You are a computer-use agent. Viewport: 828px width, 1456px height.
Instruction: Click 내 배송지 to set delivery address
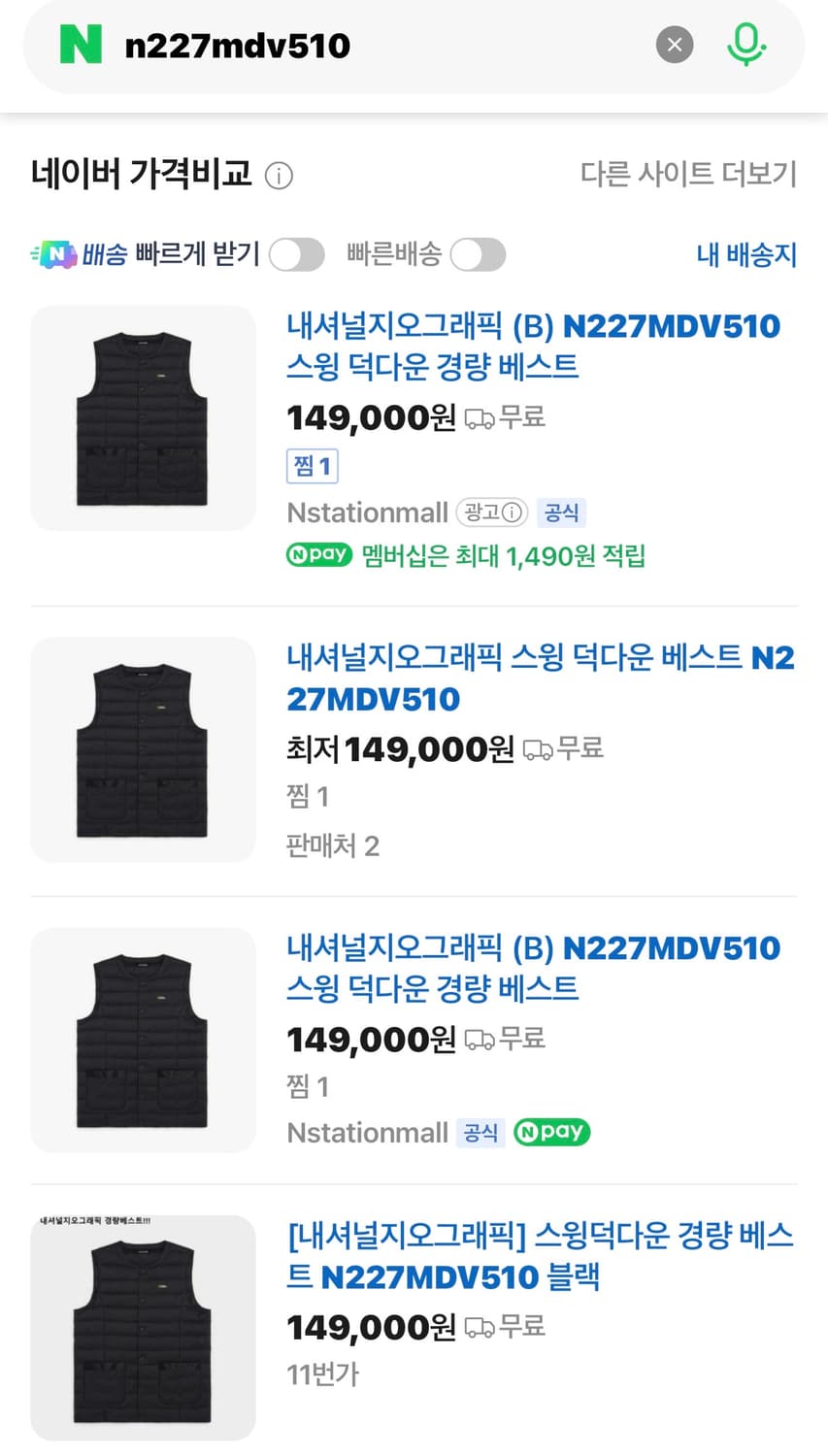pos(746,254)
